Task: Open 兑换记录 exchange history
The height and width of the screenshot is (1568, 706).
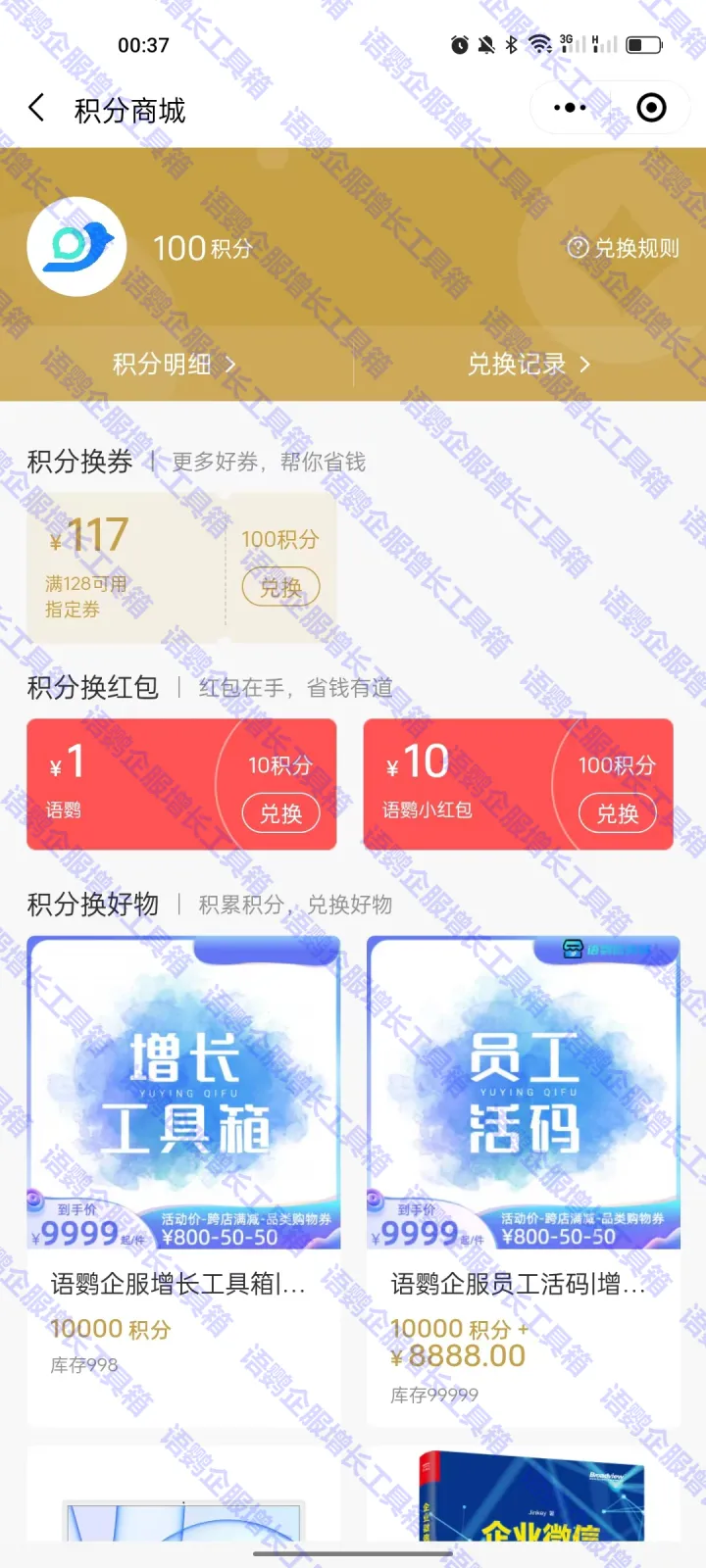Action: 529,365
